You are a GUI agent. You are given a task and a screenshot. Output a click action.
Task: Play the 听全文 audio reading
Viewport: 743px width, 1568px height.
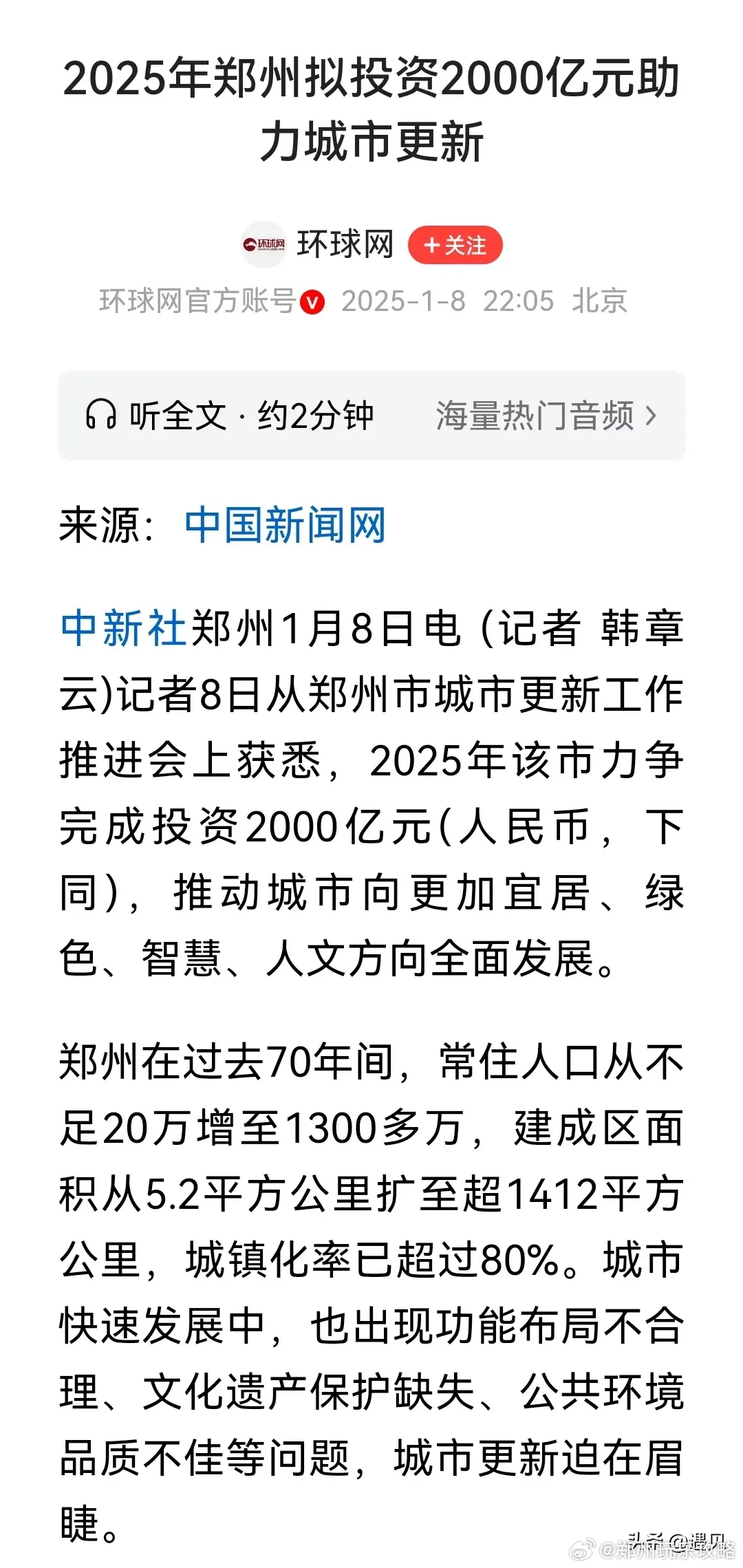(x=230, y=416)
